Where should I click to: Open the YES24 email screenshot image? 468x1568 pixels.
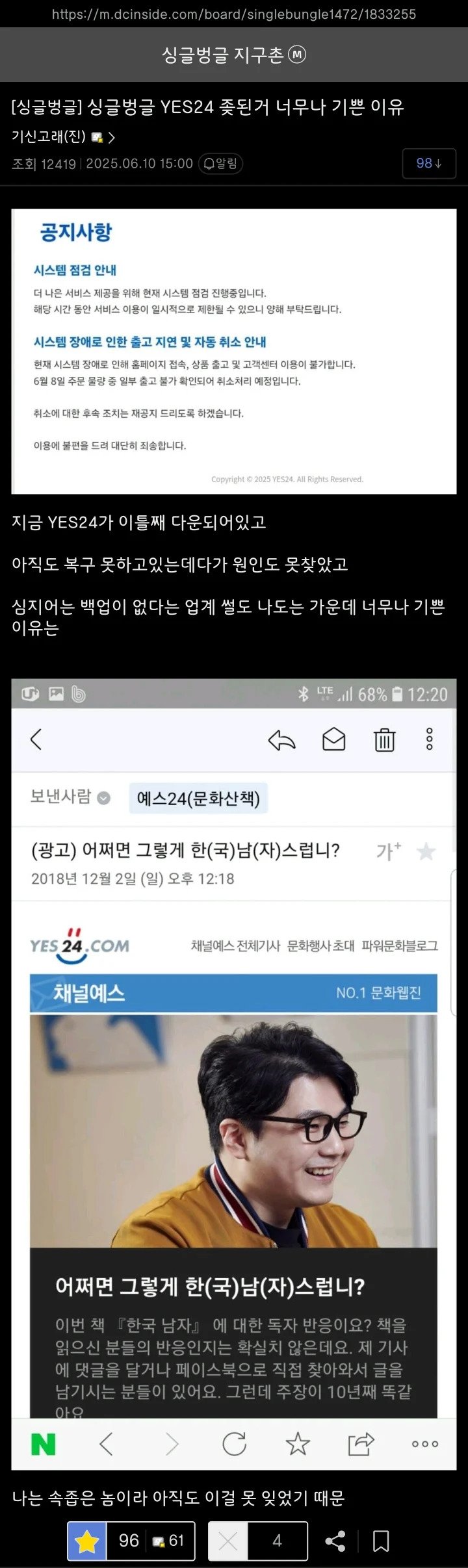(234, 1072)
